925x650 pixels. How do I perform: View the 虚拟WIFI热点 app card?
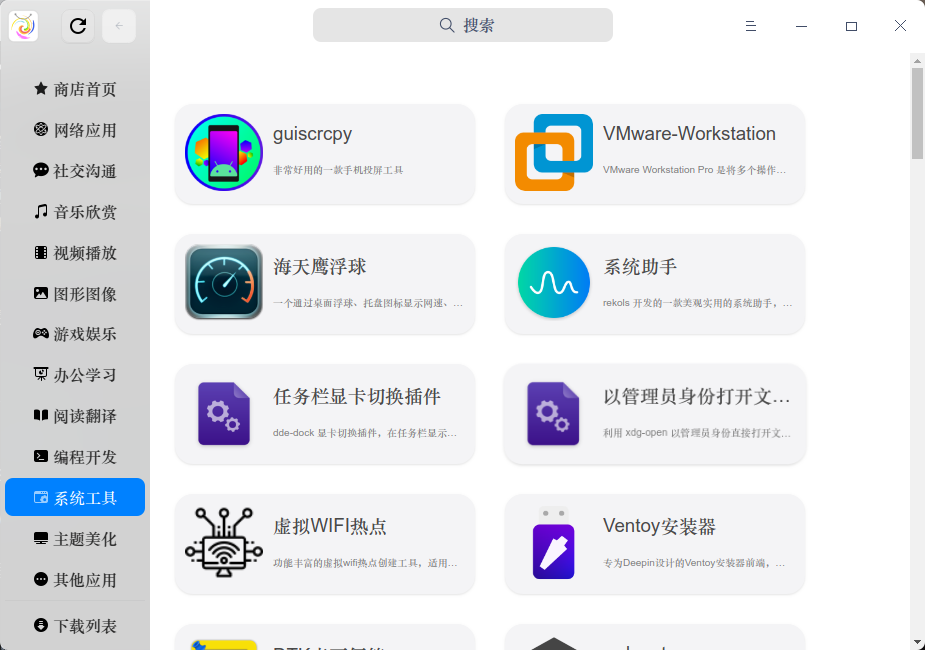(x=325, y=544)
